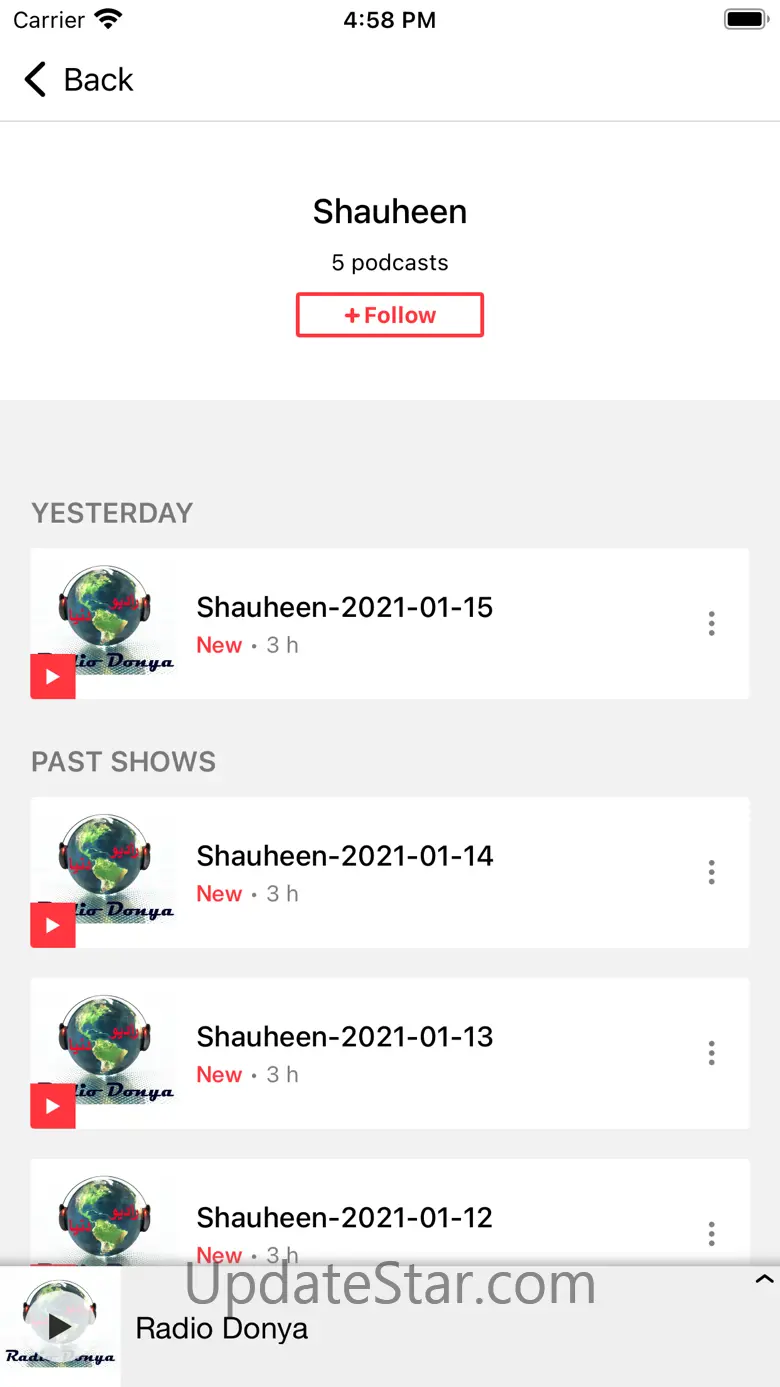Image resolution: width=780 pixels, height=1387 pixels.
Task: Go back to the previous screen
Action: [x=78, y=80]
